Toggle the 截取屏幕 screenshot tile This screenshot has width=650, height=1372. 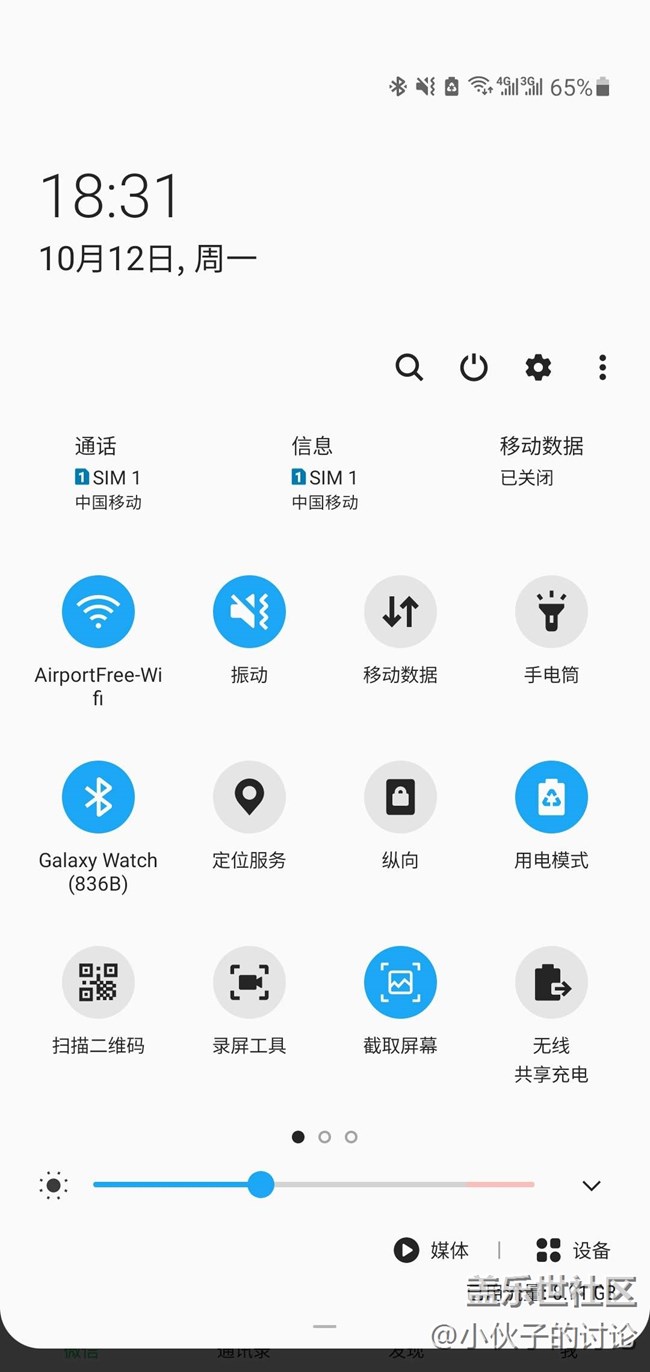pyautogui.click(x=400, y=983)
